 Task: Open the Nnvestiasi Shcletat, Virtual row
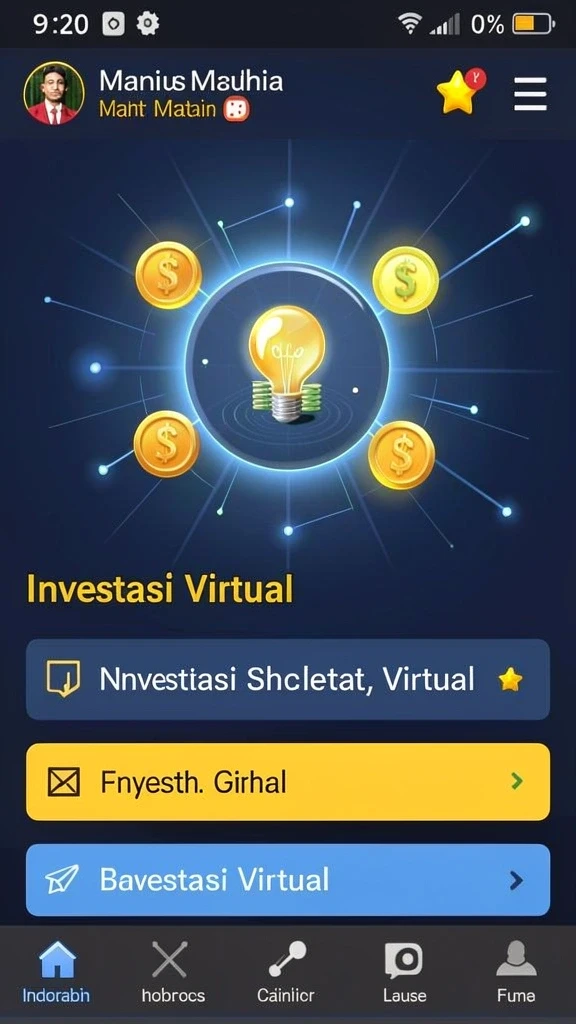pos(287,679)
